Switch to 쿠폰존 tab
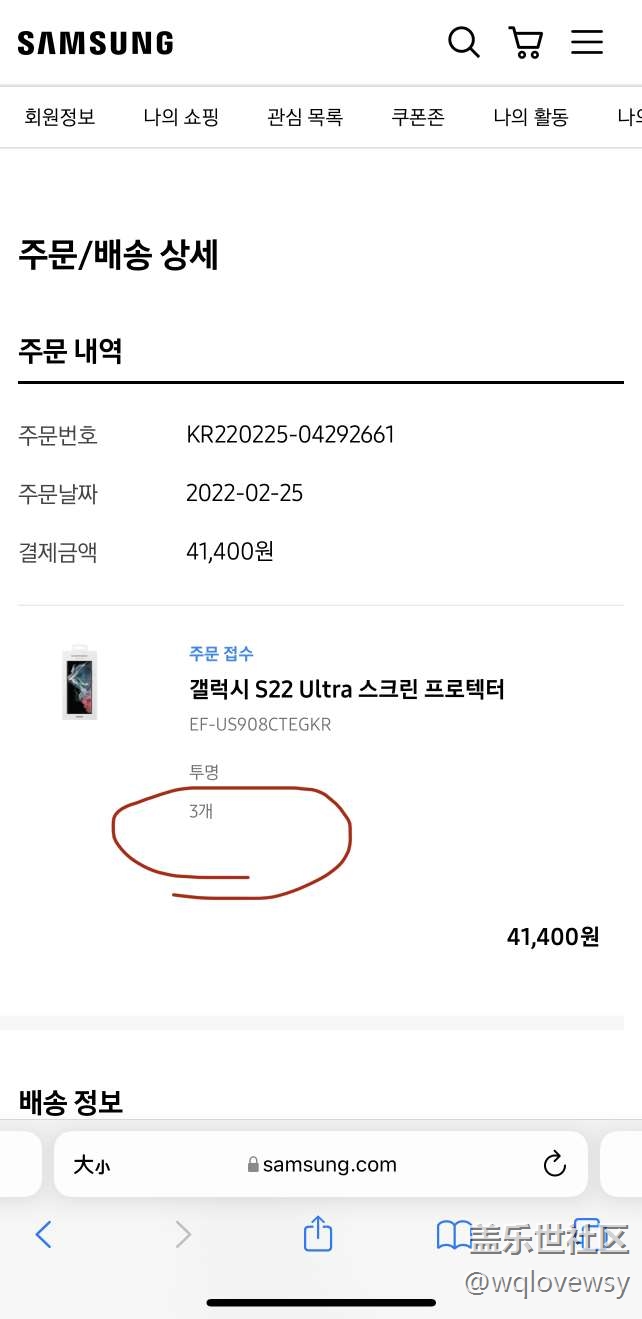 [418, 117]
